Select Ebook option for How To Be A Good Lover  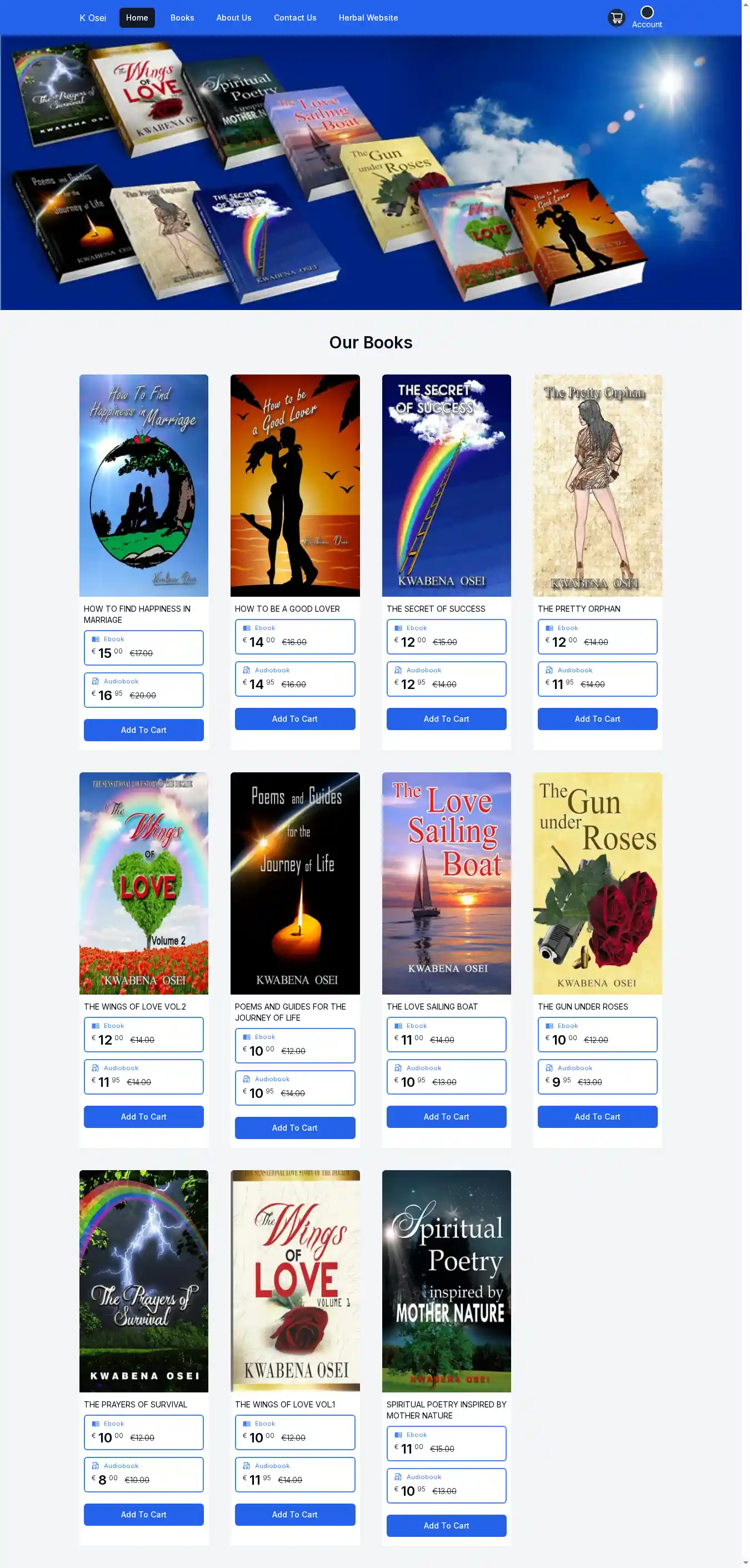pos(294,636)
